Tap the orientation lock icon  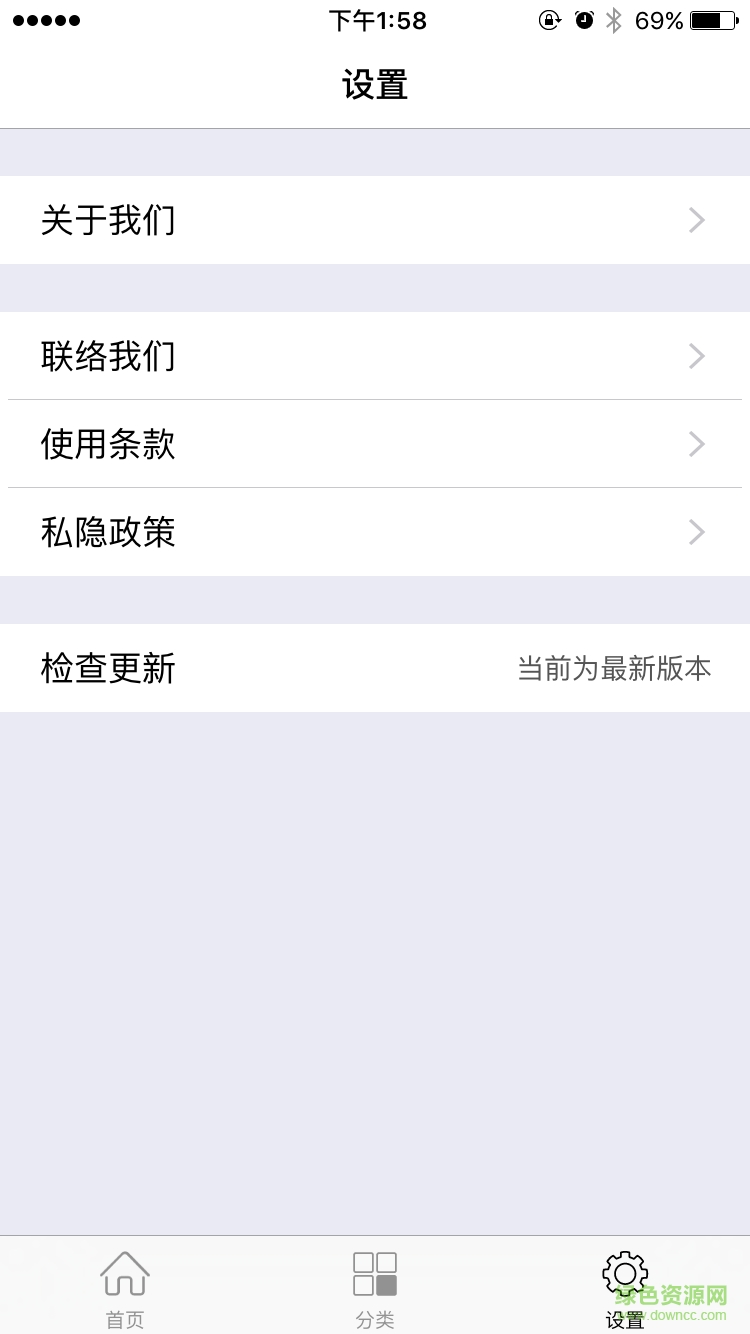[549, 19]
